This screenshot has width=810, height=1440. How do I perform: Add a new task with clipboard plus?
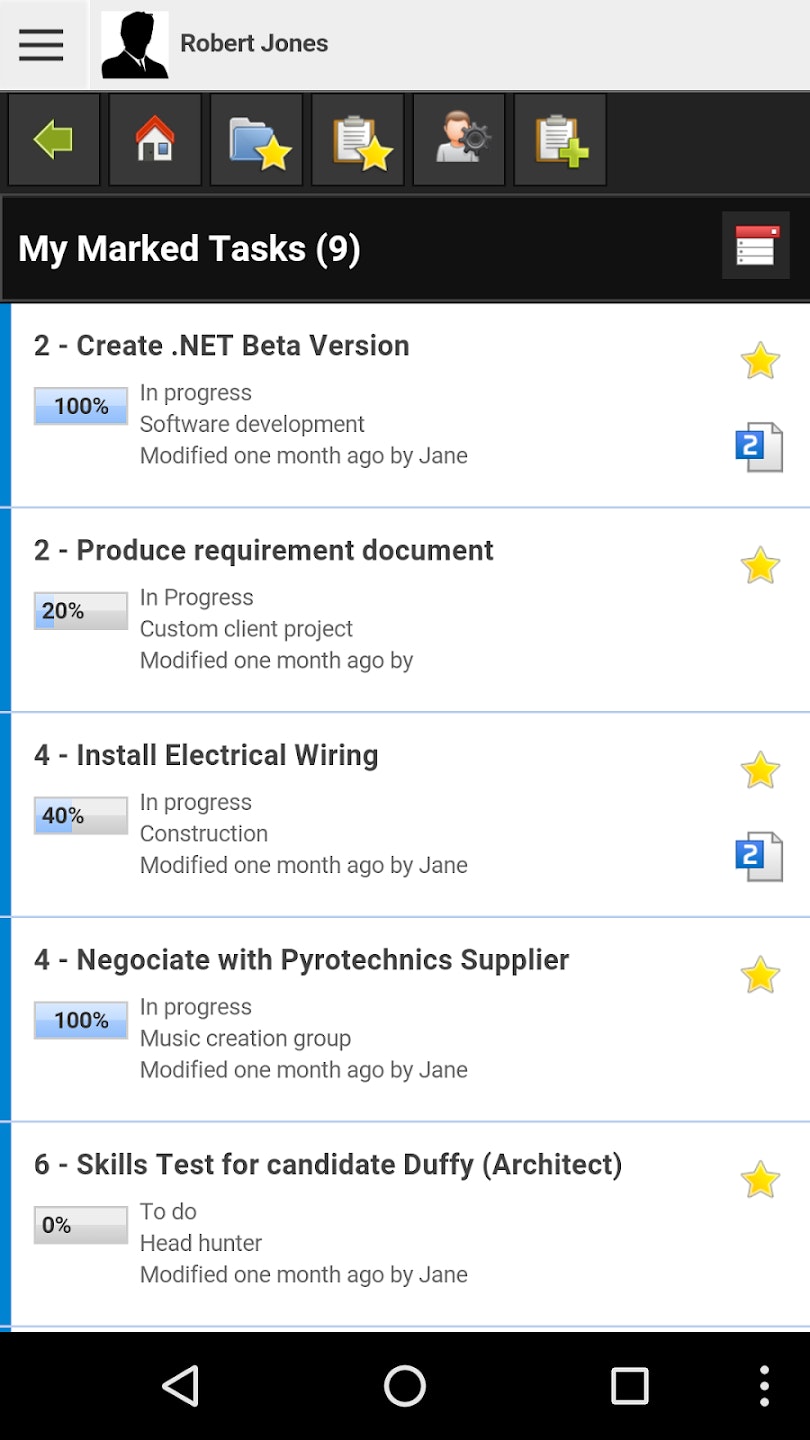point(560,140)
